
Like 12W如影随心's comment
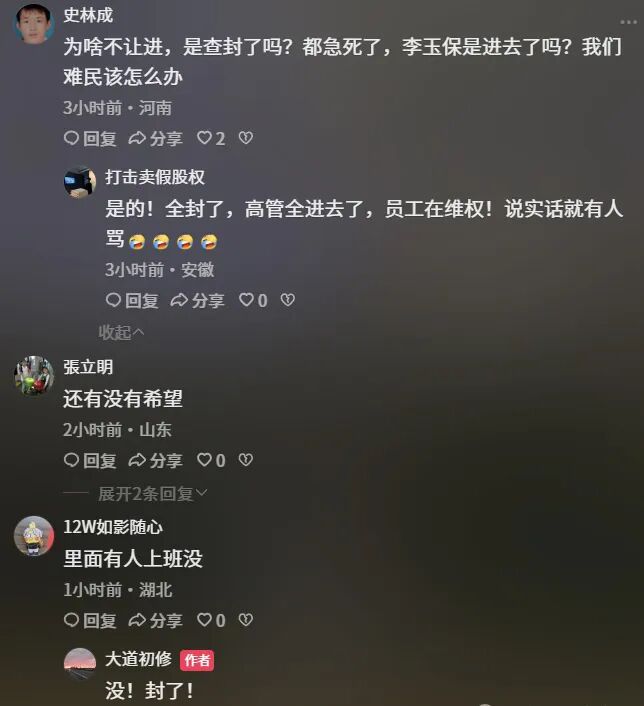click(x=210, y=620)
